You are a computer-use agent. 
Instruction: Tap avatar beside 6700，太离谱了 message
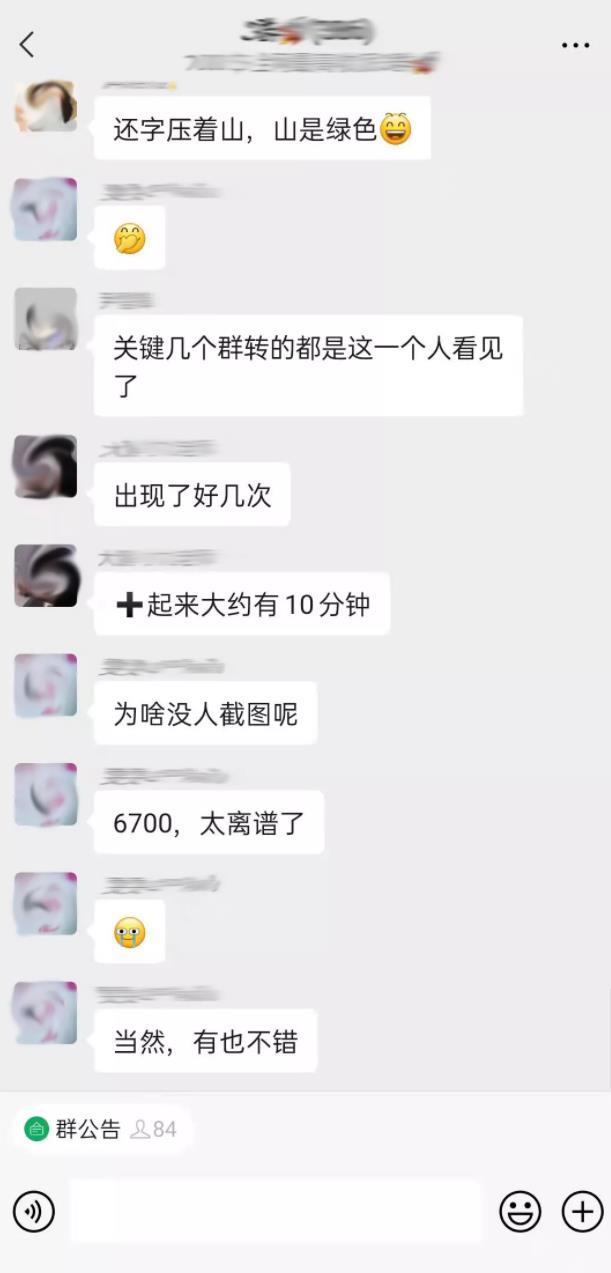pos(45,794)
